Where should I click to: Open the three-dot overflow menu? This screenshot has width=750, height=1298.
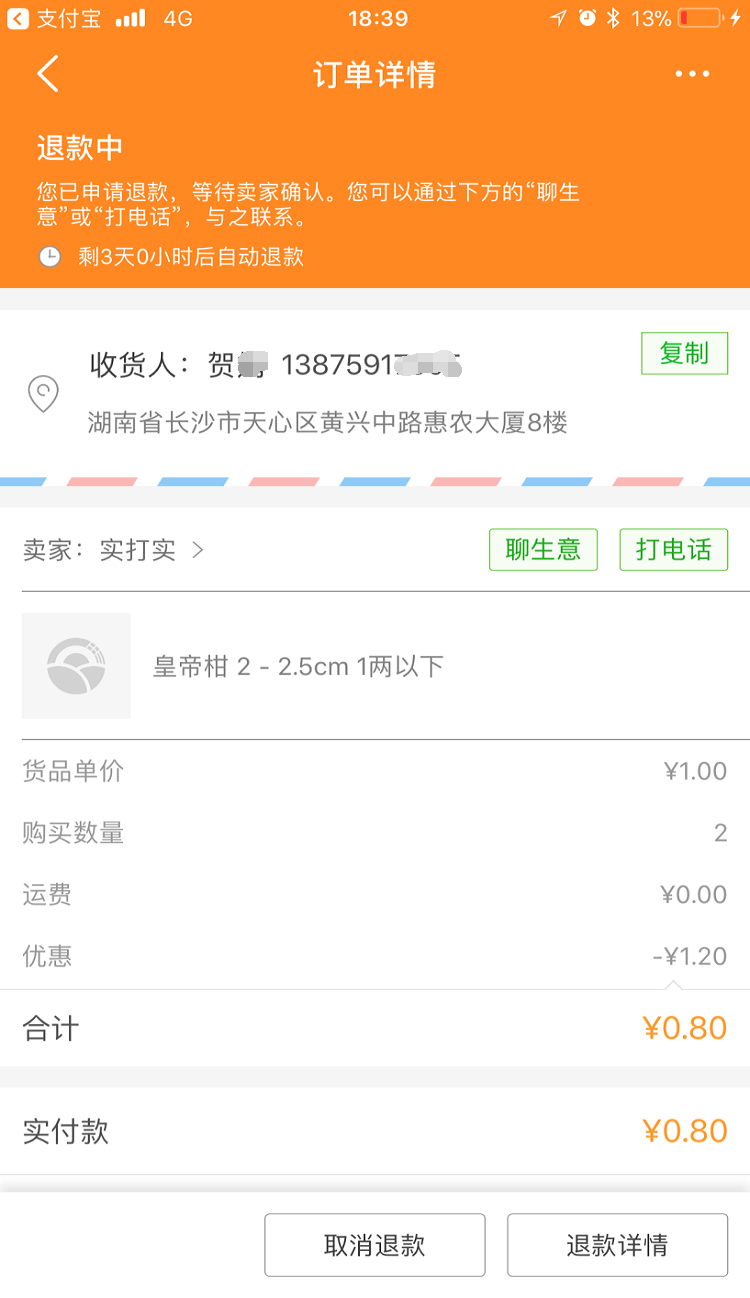click(x=692, y=75)
